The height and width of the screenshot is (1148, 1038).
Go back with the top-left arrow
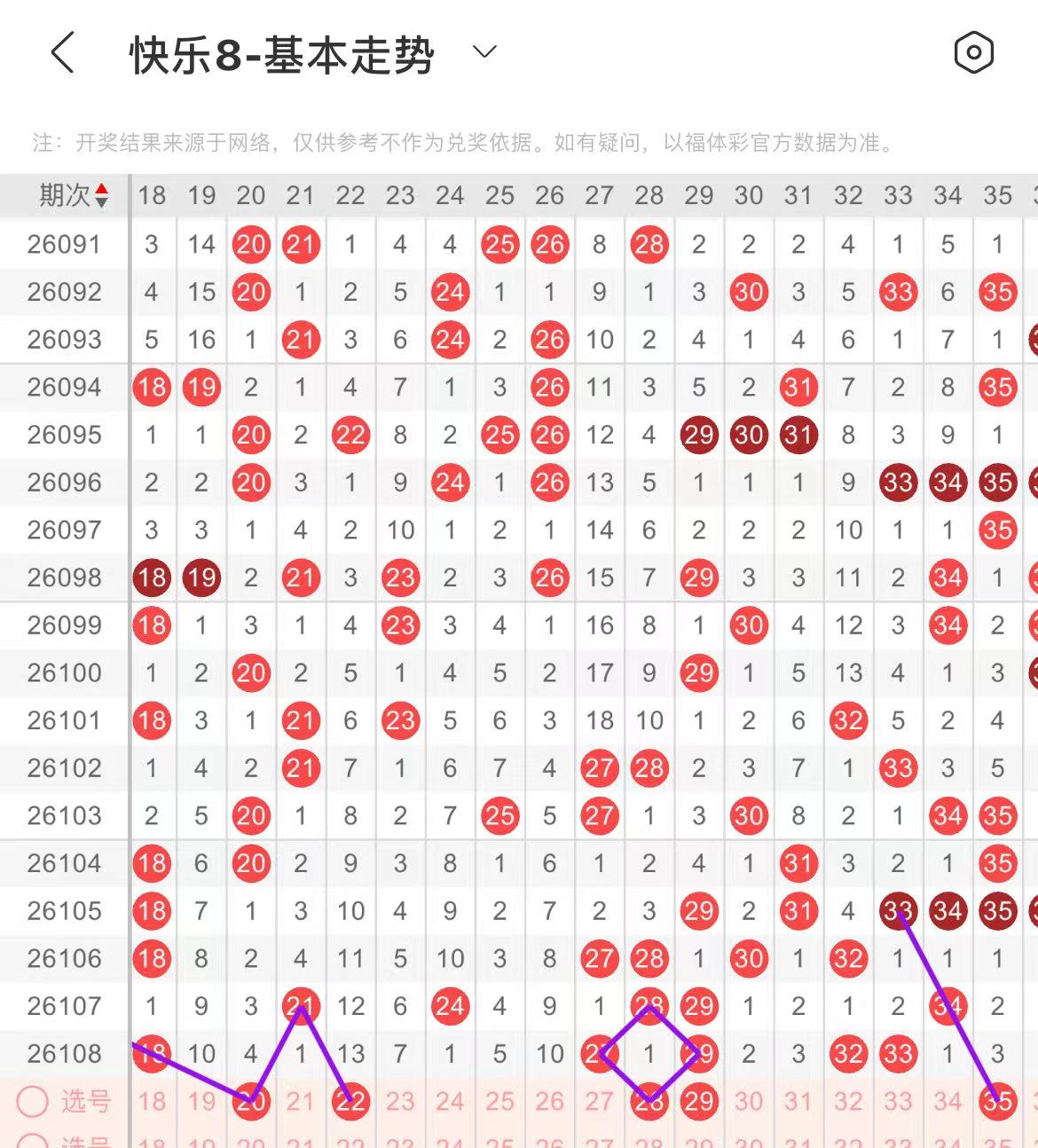click(62, 53)
